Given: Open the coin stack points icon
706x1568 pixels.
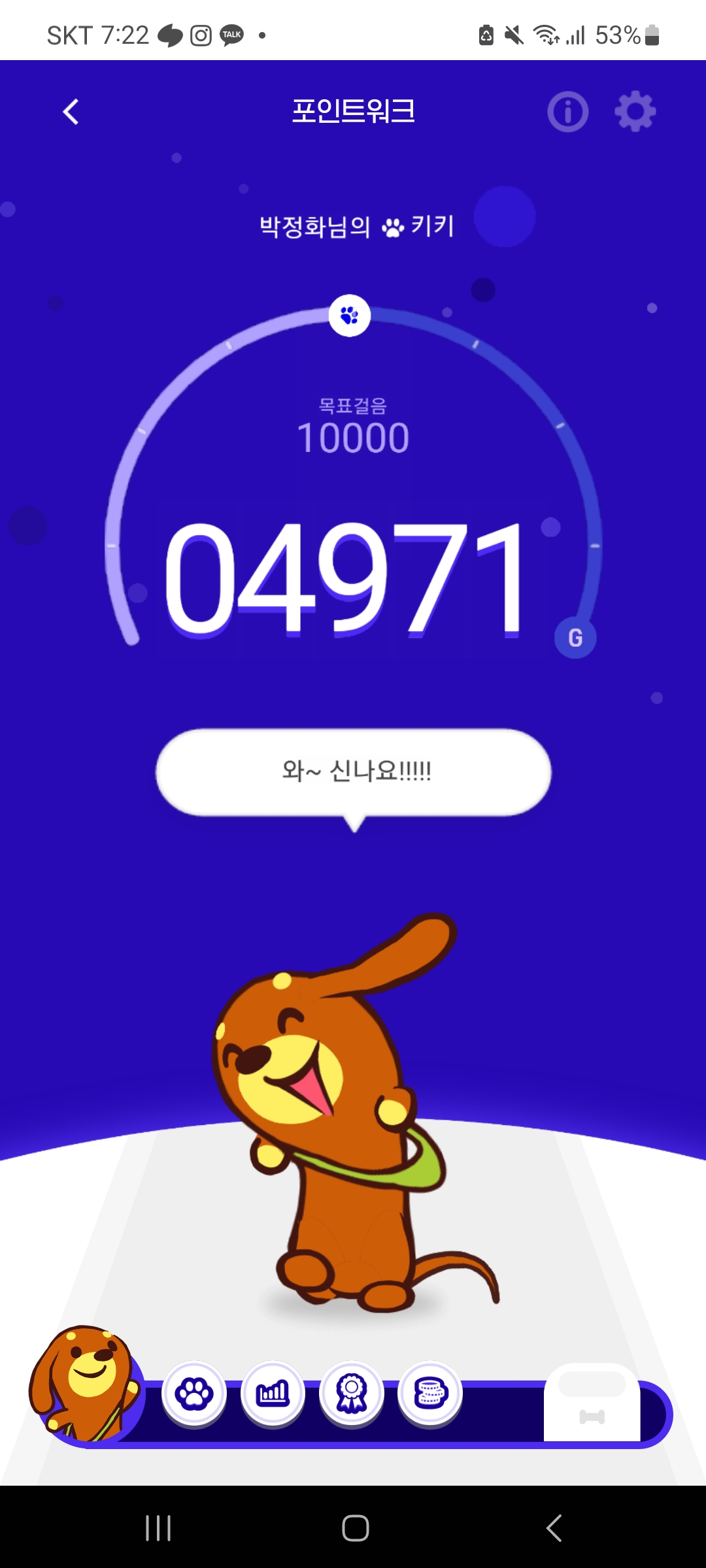Looking at the screenshot, I should tap(430, 1394).
